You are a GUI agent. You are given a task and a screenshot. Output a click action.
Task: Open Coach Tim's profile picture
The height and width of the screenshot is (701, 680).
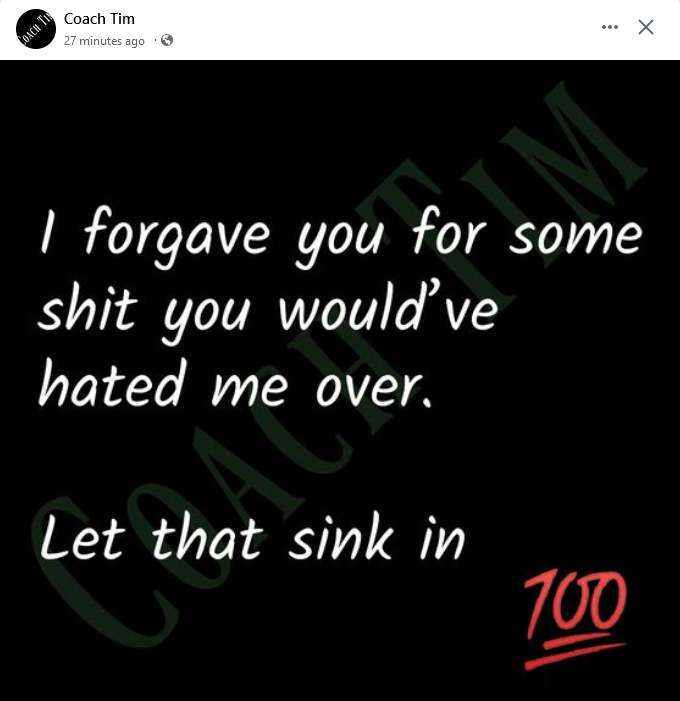click(x=36, y=29)
